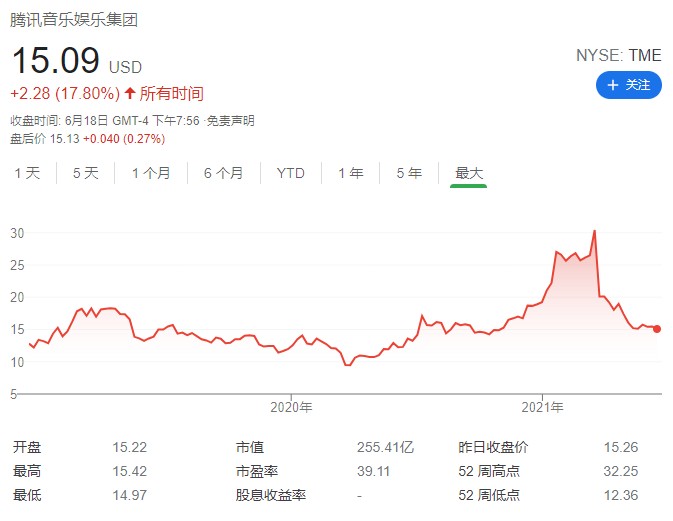Screen dimensions: 673x521
Task: Switch to the 1天 time range
Action: (27, 173)
